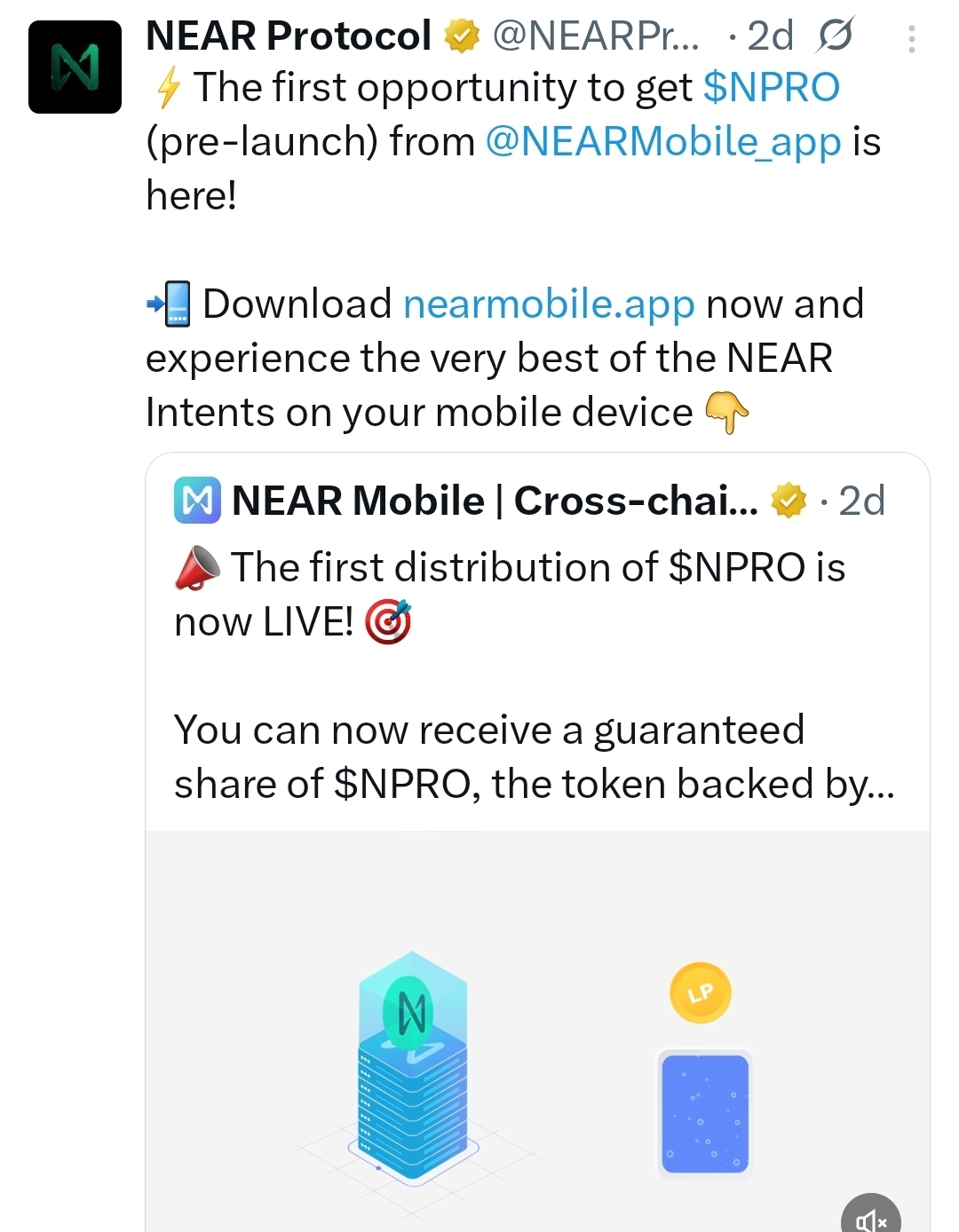The height and width of the screenshot is (1232, 959).
Task: Unmute the video in quoted tweet
Action: 870,1218
